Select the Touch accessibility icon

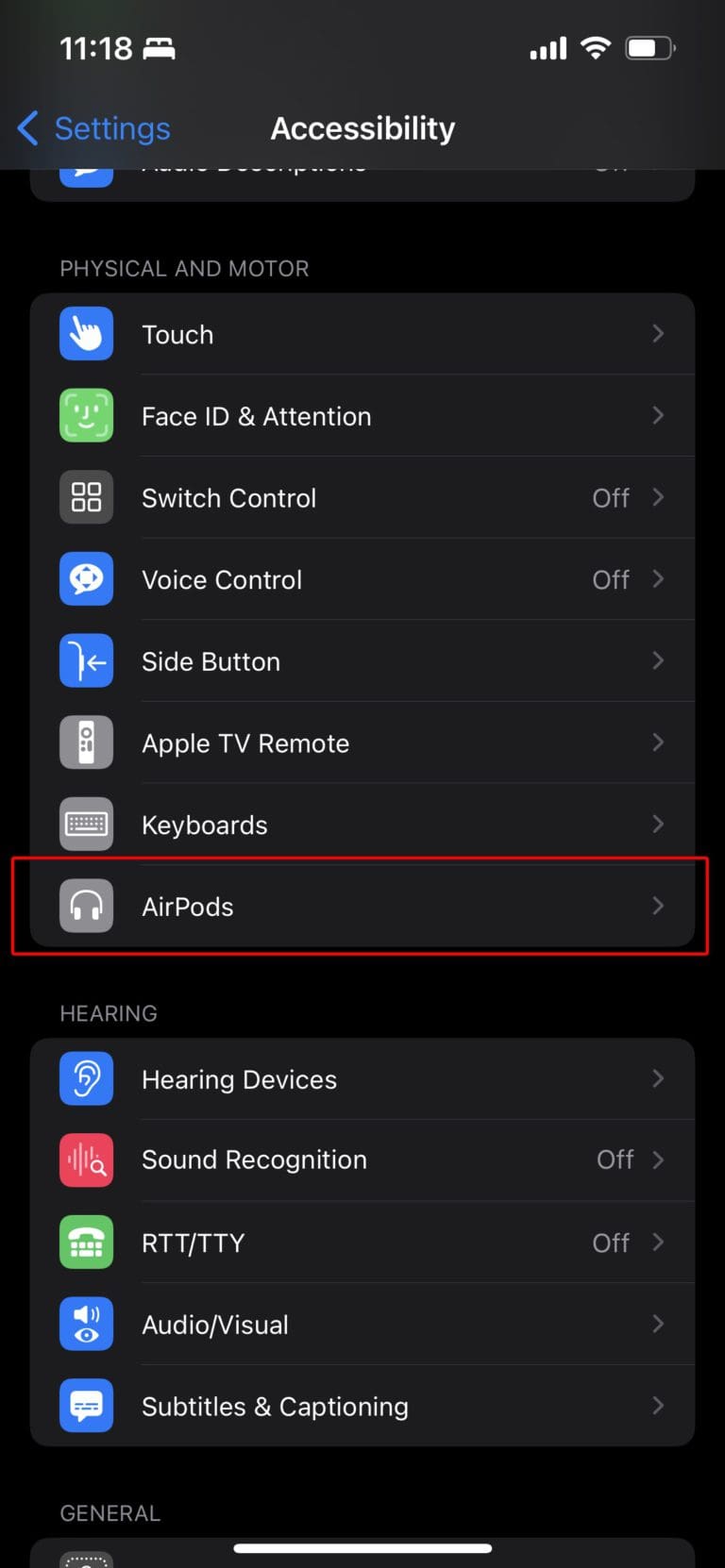click(x=86, y=333)
